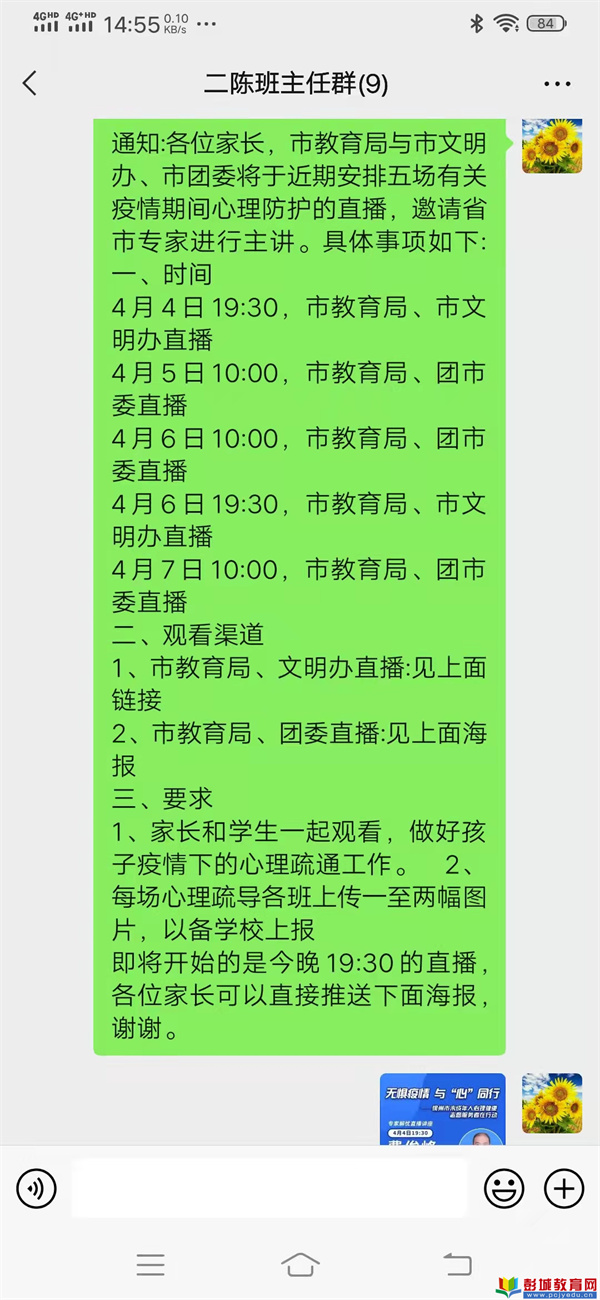
Task: Tap the system home button
Action: (x=300, y=1264)
